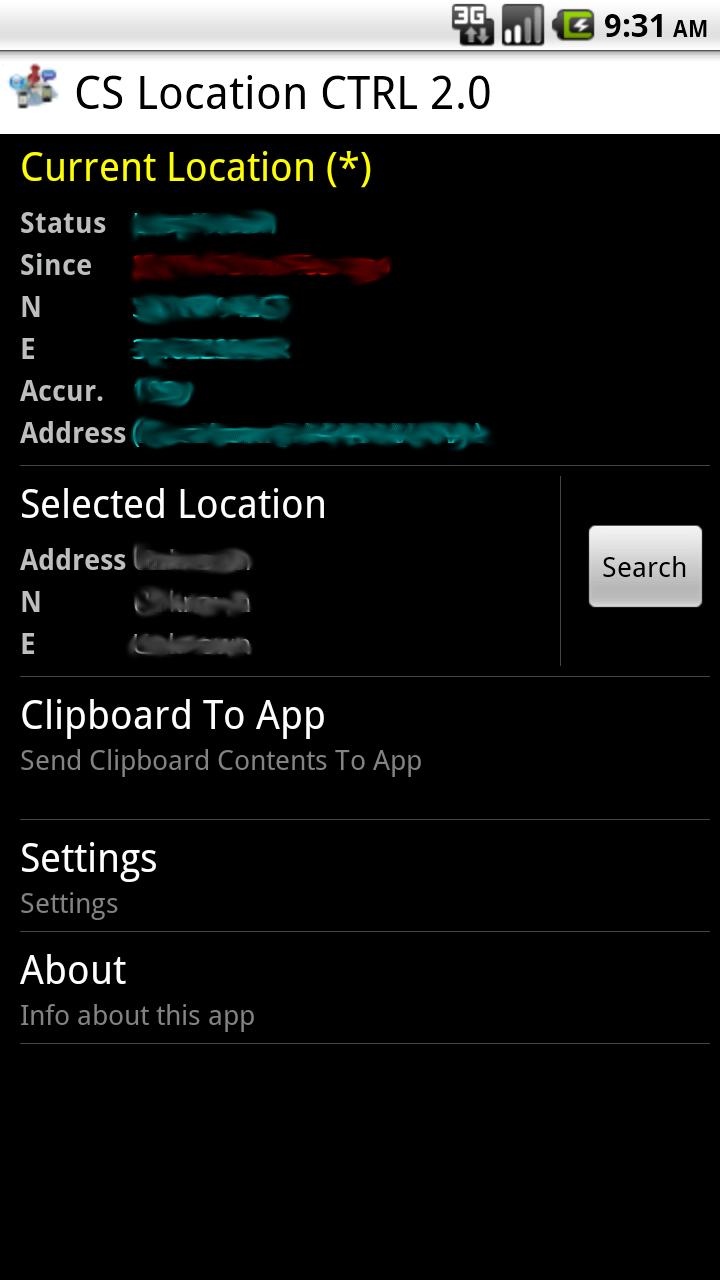Tap the Search button
The height and width of the screenshot is (1280, 720).
644,566
